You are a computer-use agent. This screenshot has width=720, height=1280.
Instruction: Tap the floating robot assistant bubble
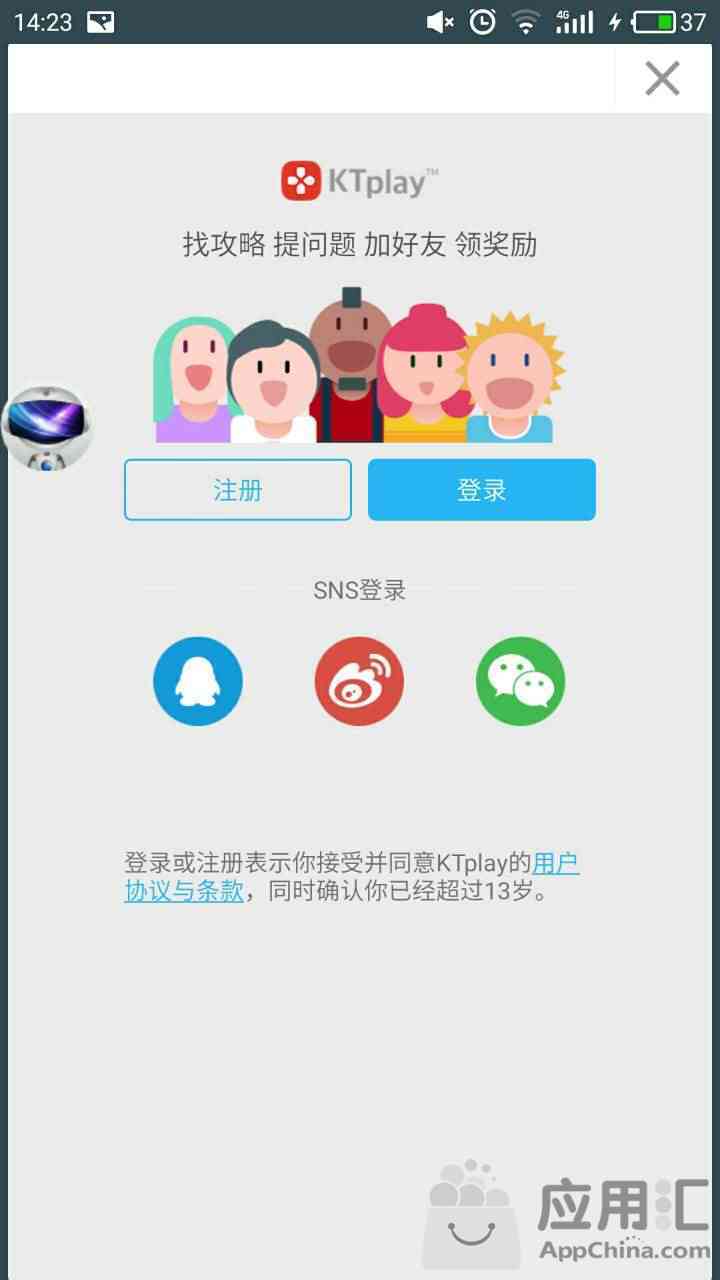coord(46,428)
